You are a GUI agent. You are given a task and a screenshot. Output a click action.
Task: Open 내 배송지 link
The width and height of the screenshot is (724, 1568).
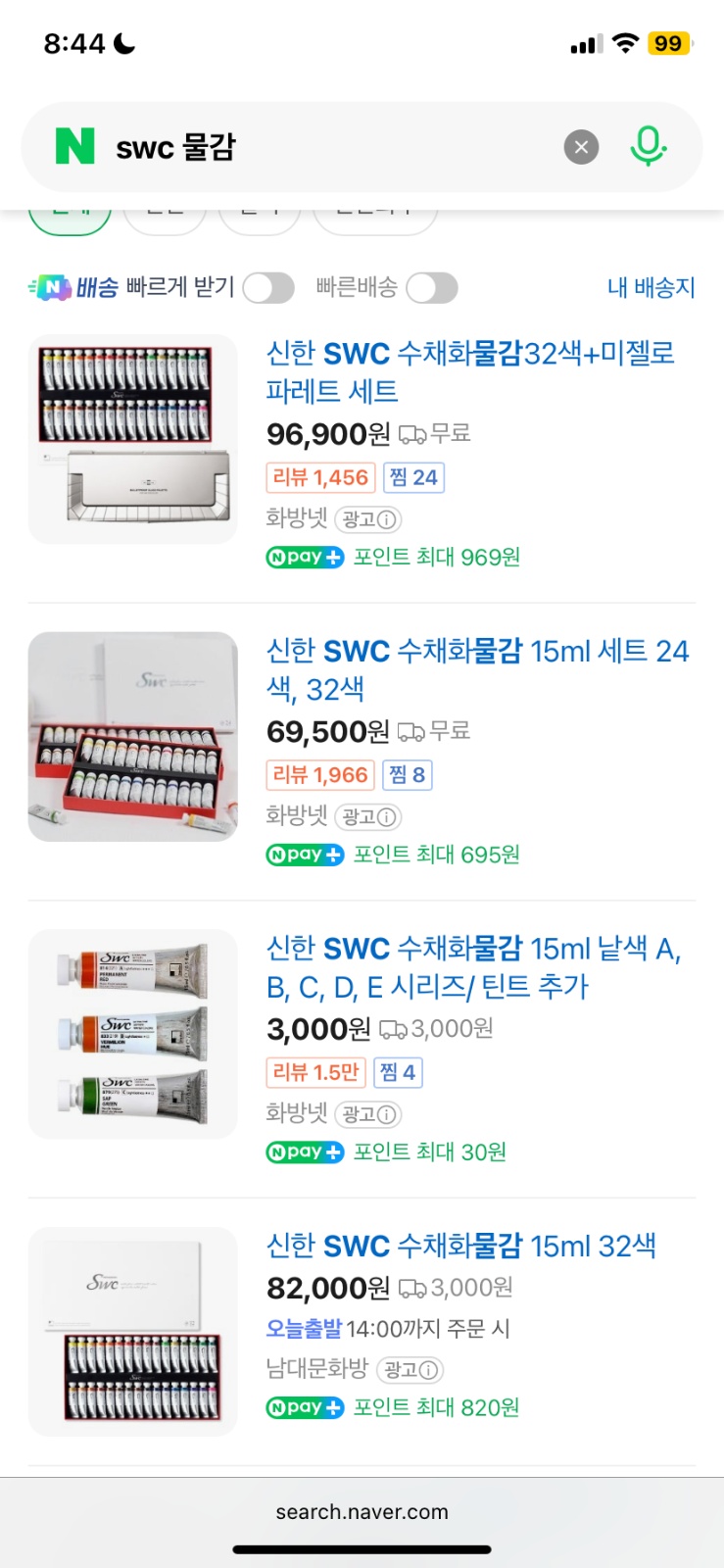[651, 288]
